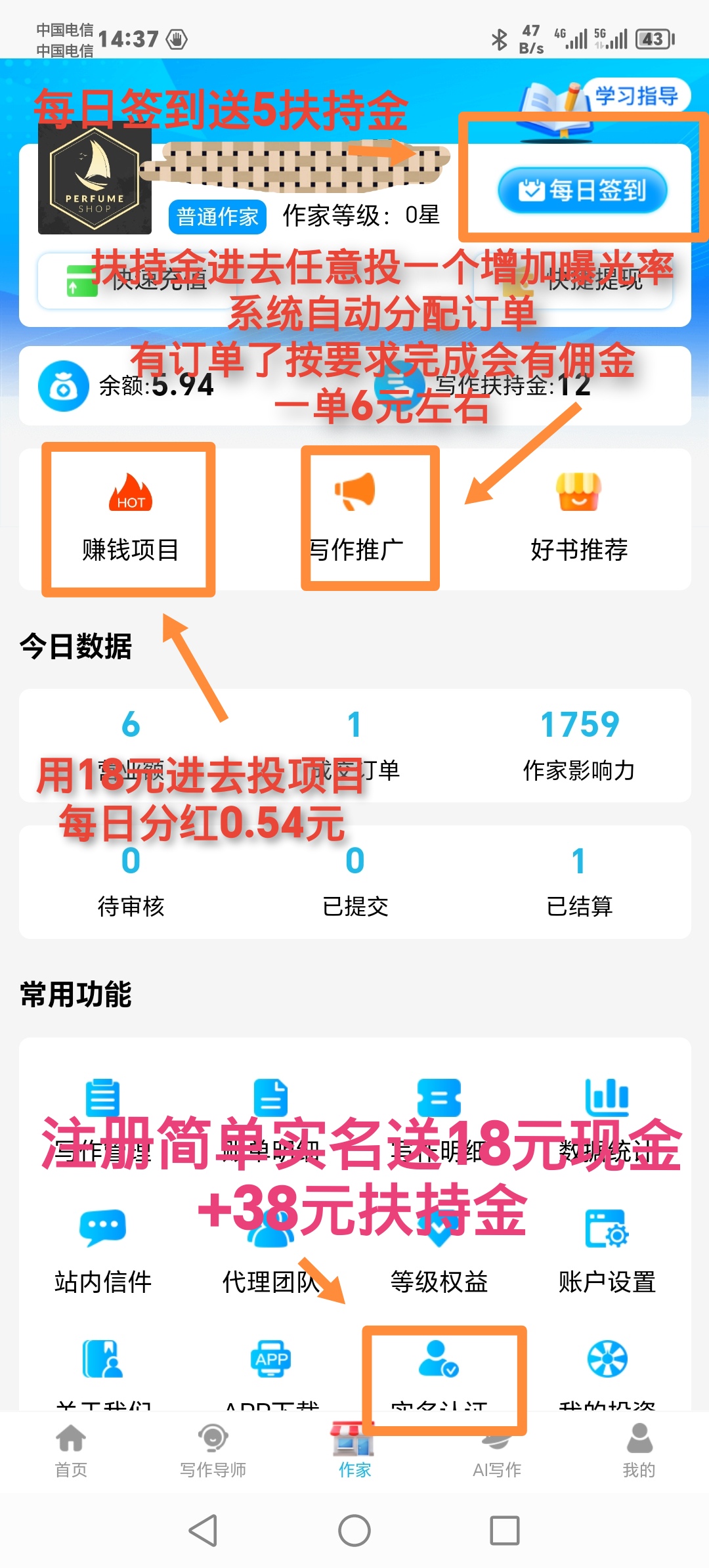This screenshot has height=1568, width=709.
Task: Open 实名认证 verification icon
Action: [438, 1358]
